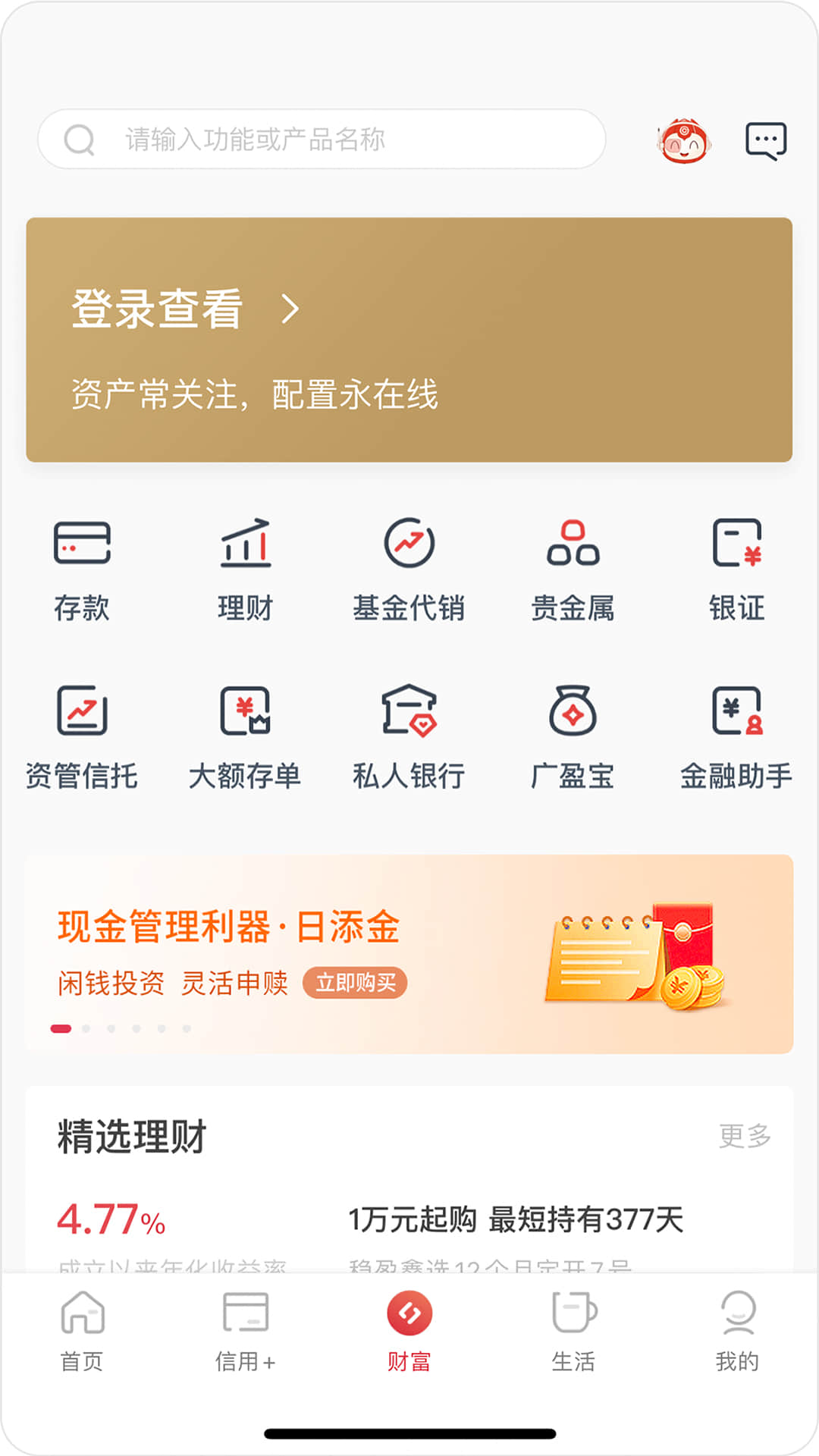Image resolution: width=819 pixels, height=1456 pixels.
Task: Tap the 贵金属 precious metals icon
Action: [574, 569]
